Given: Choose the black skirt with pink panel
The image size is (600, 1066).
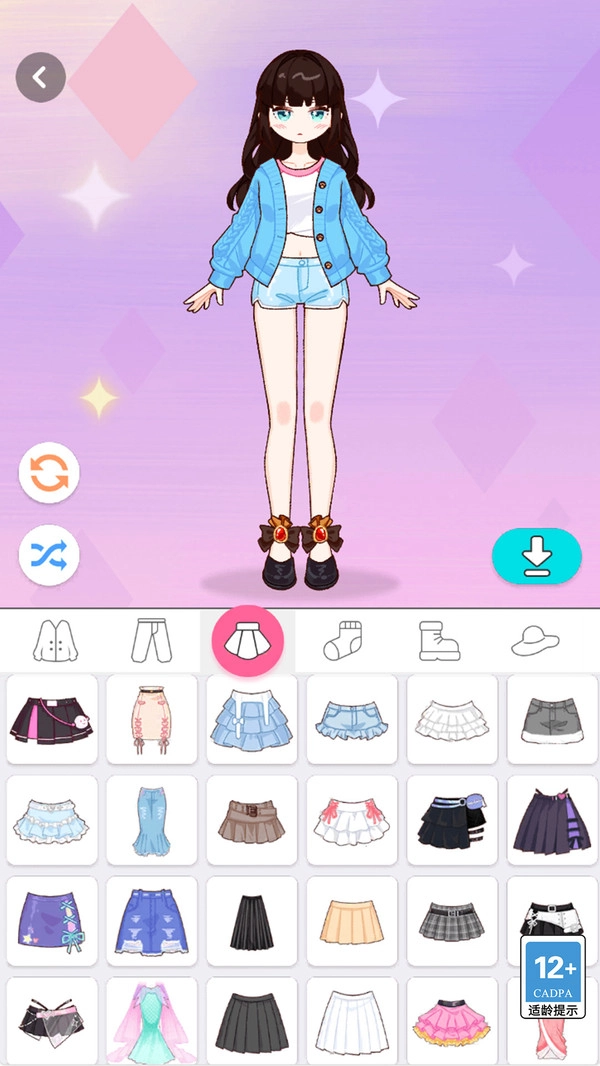Looking at the screenshot, I should [52, 718].
